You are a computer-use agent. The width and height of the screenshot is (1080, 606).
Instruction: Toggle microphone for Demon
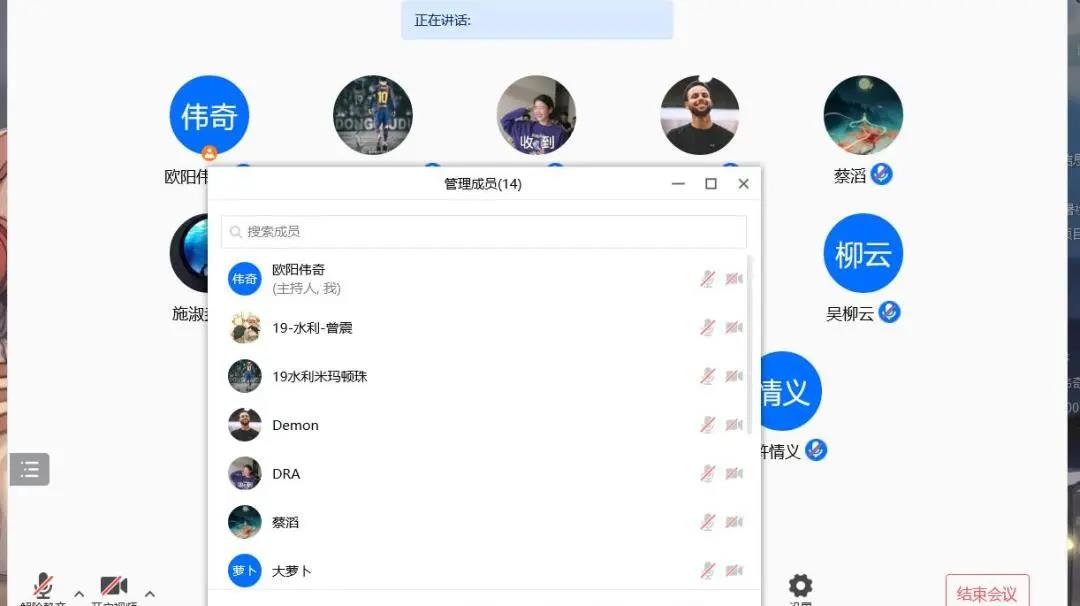coord(707,425)
